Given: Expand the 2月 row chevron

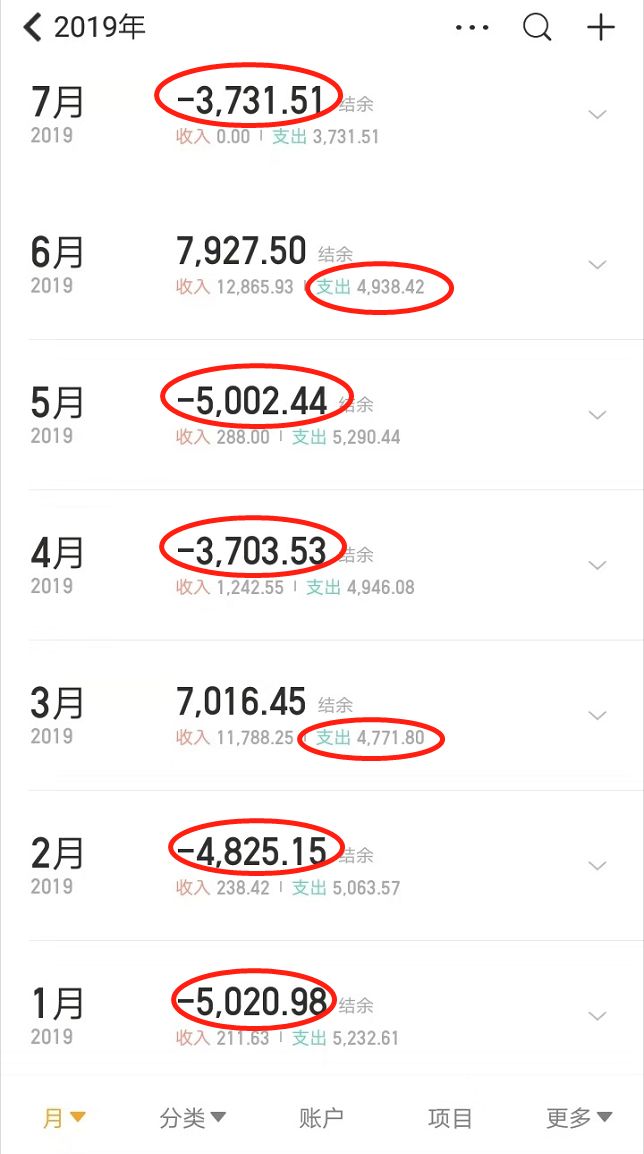Looking at the screenshot, I should pos(598,866).
